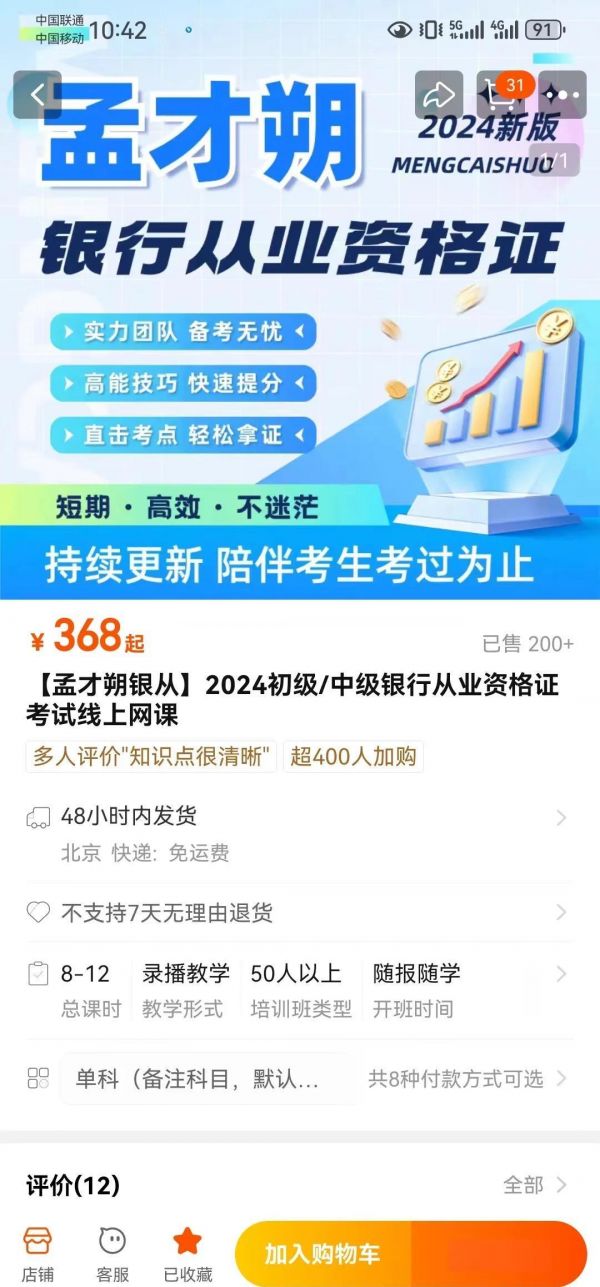Open the shopping cart icon
The height and width of the screenshot is (1287, 600).
pyautogui.click(x=500, y=95)
